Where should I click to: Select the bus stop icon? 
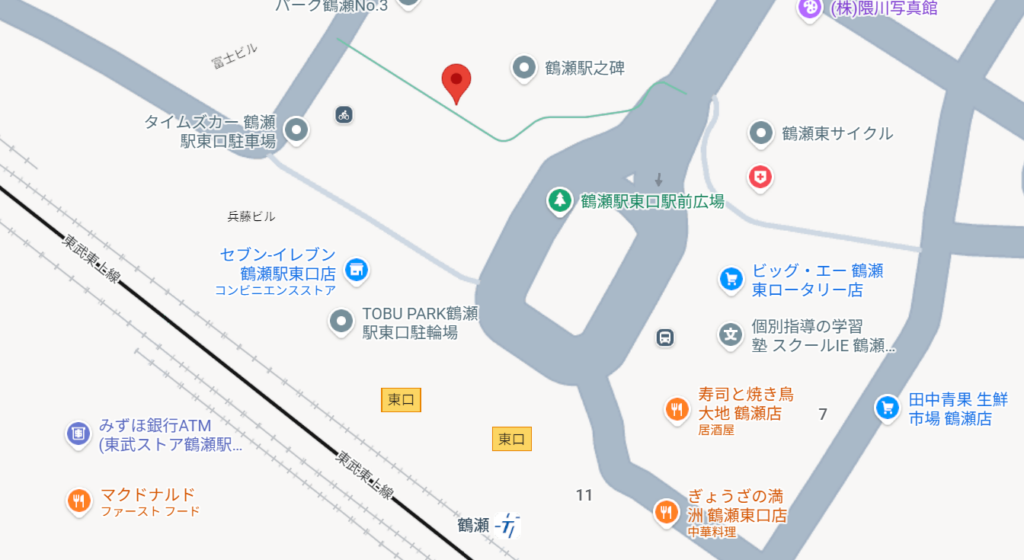click(x=665, y=338)
